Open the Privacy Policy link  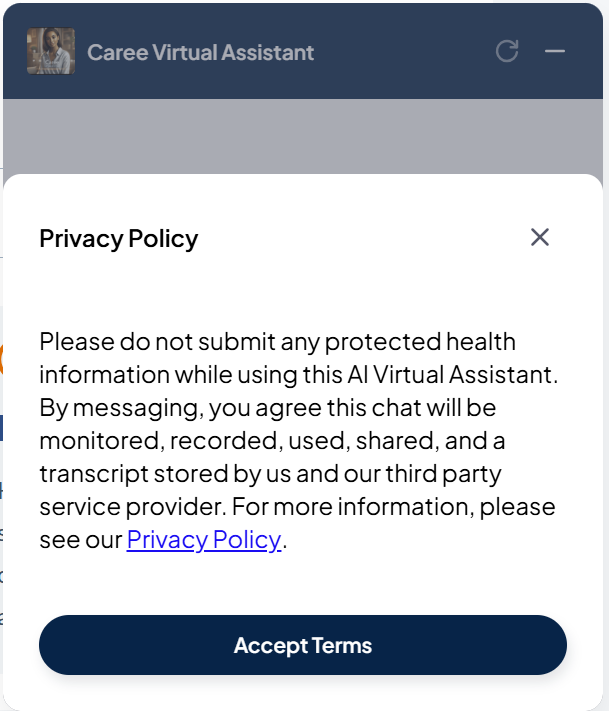(203, 540)
